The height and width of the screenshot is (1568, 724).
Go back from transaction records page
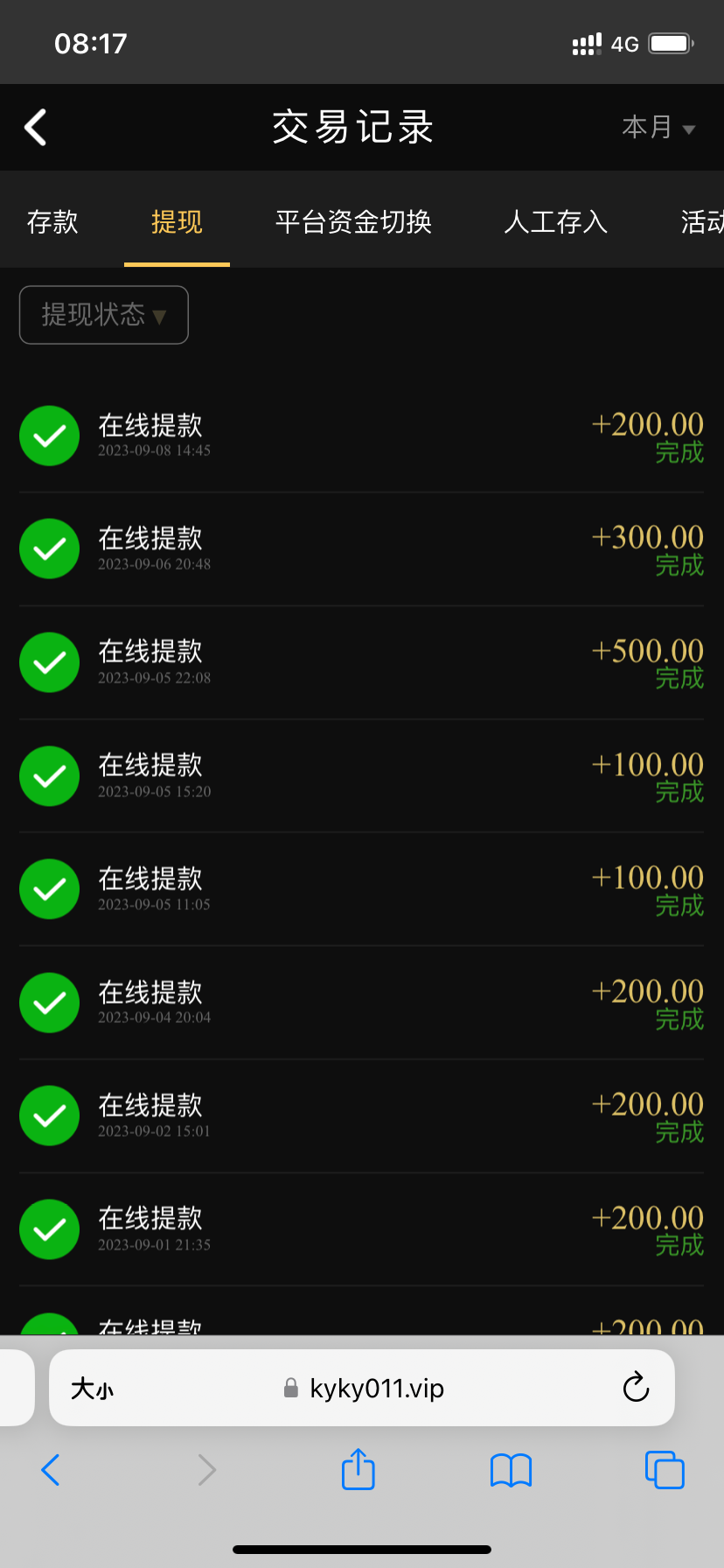point(36,128)
